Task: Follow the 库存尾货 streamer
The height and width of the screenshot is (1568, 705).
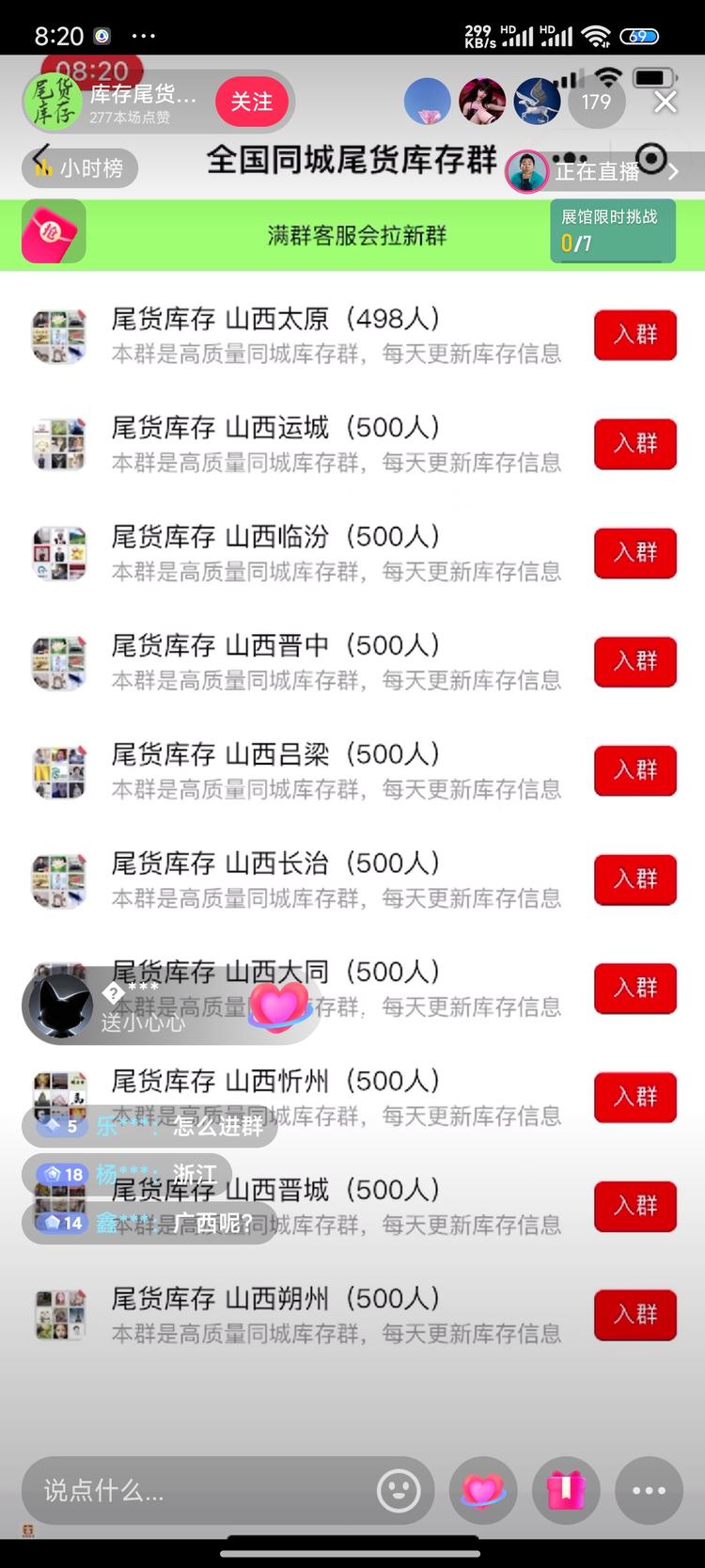Action: (251, 102)
